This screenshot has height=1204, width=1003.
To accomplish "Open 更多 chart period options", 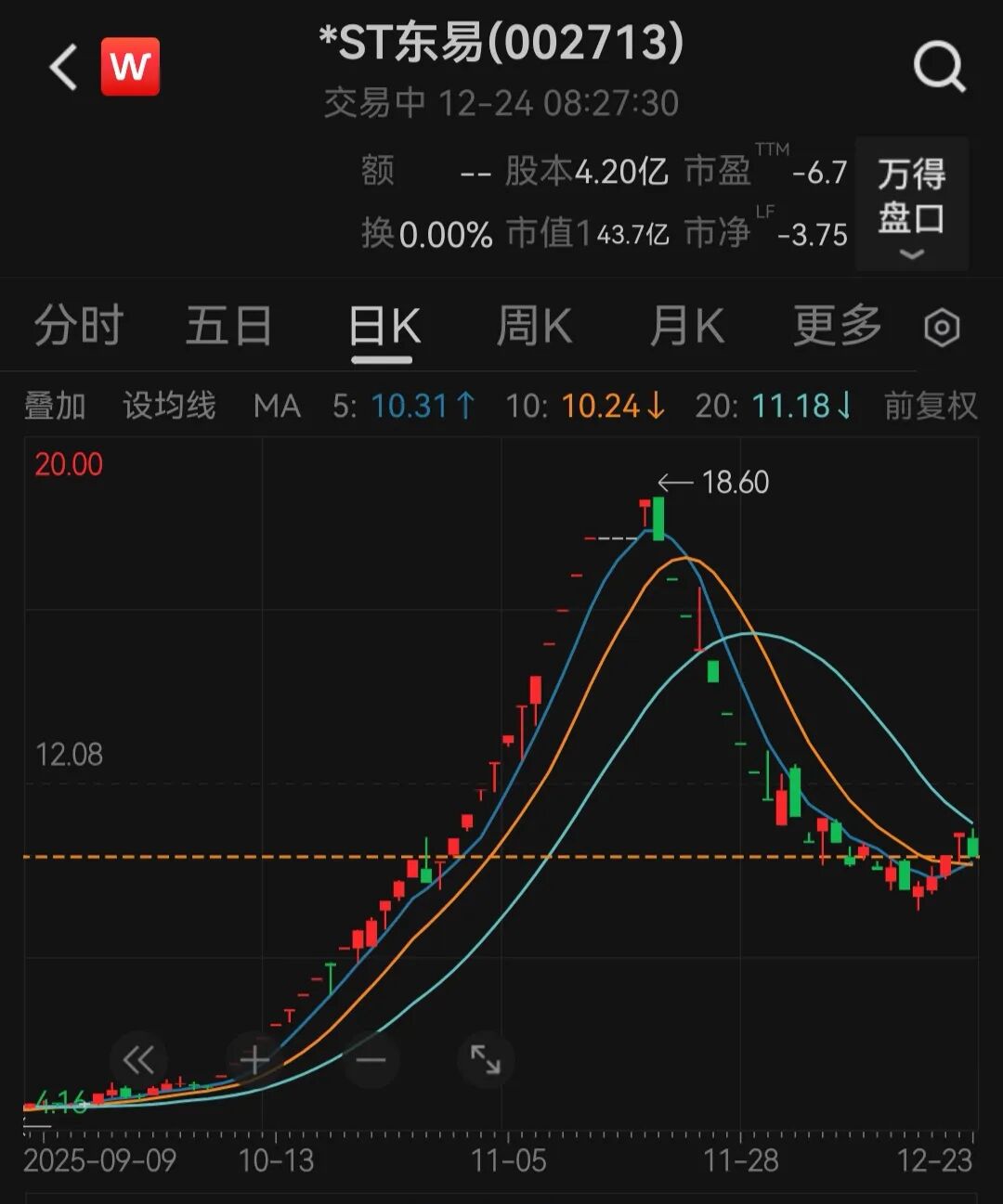I will pyautogui.click(x=837, y=327).
